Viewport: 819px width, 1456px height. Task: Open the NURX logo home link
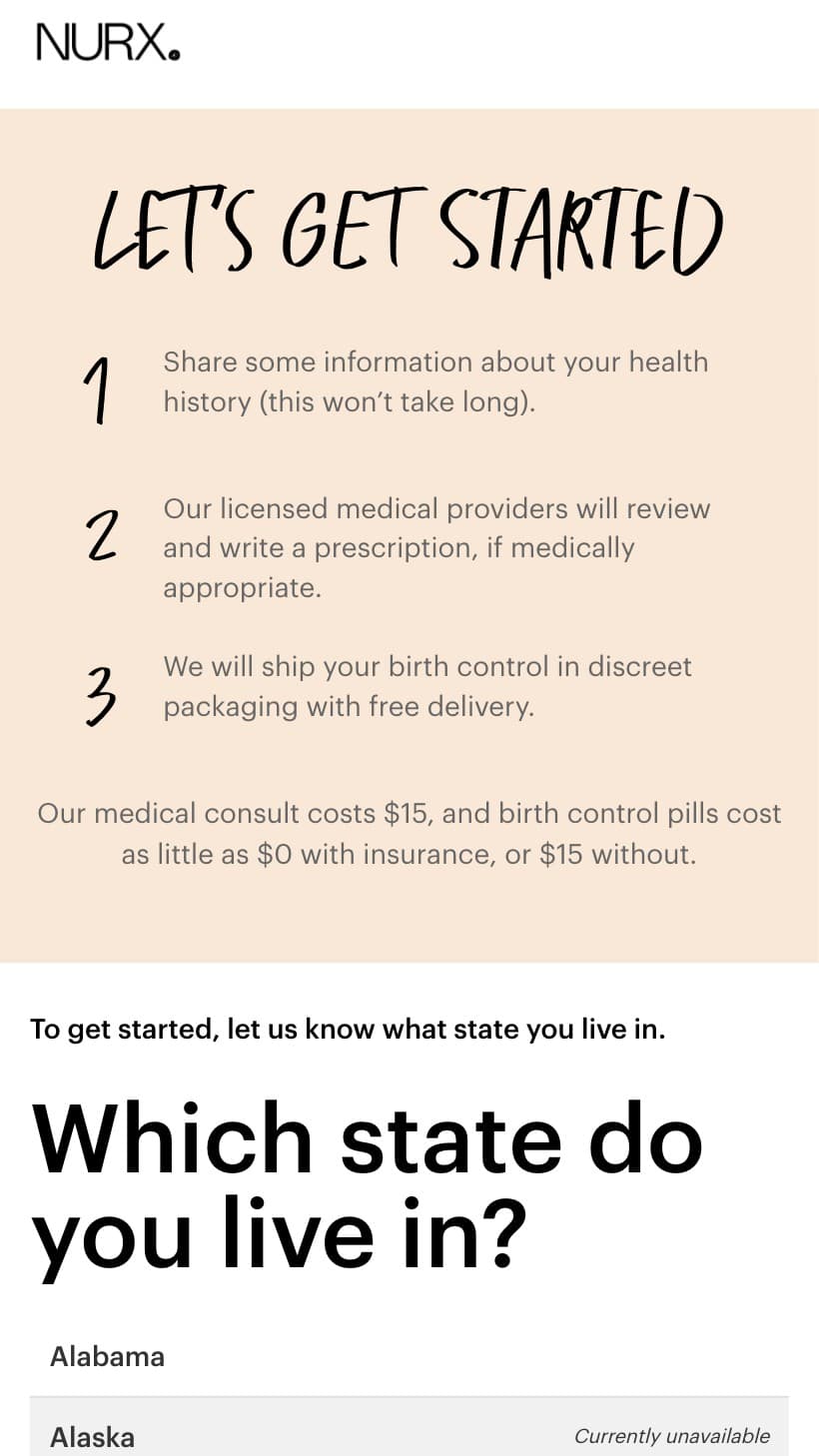pyautogui.click(x=108, y=43)
